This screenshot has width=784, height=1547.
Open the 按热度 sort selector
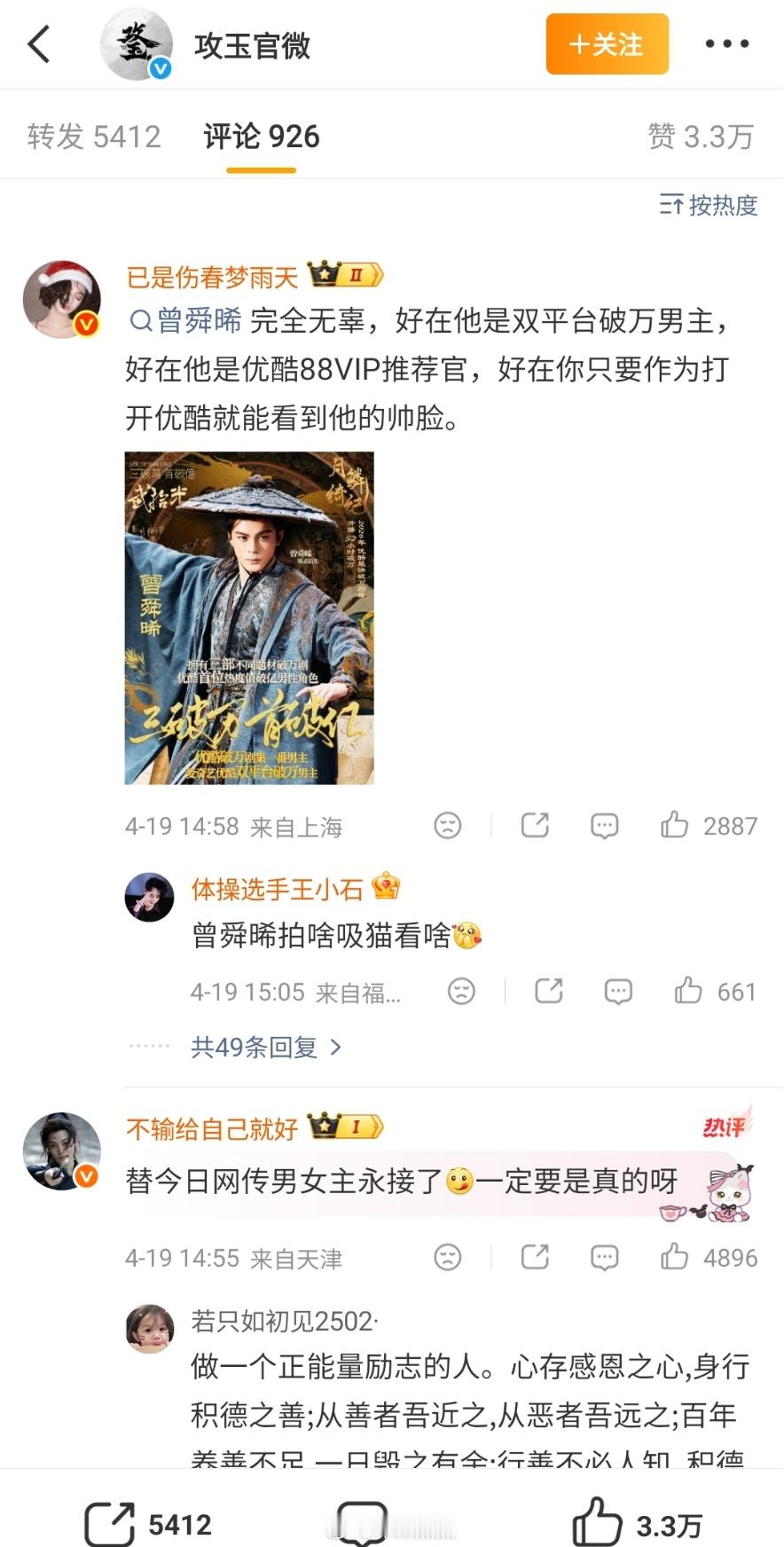[707, 207]
